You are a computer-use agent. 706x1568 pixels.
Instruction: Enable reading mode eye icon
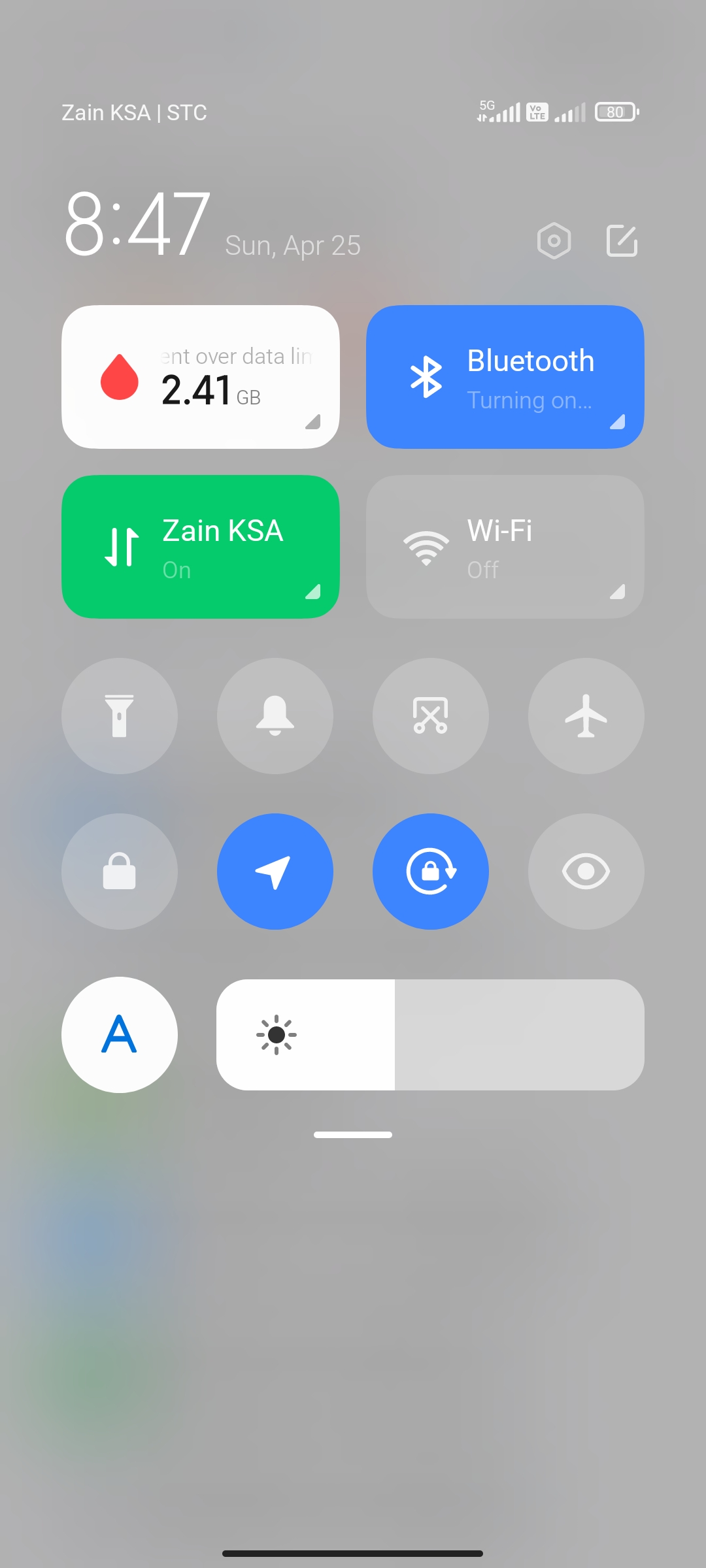click(x=586, y=872)
